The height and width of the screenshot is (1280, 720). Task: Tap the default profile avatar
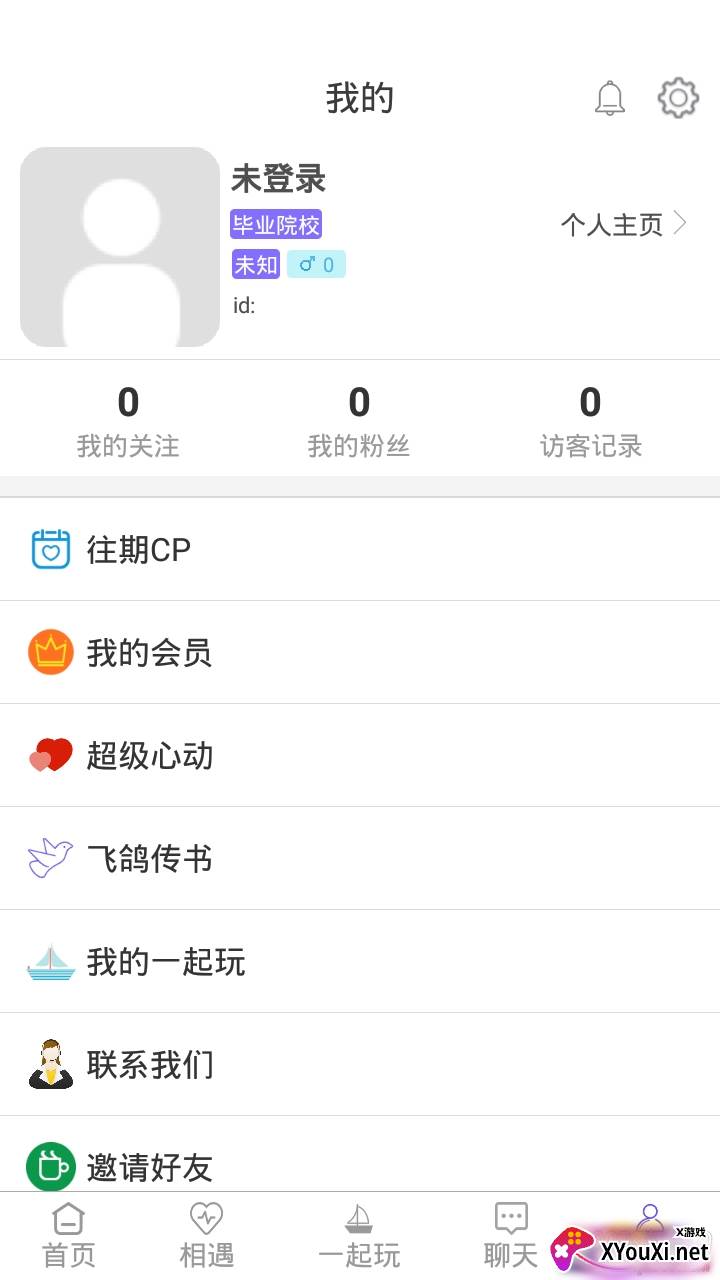pyautogui.click(x=120, y=247)
